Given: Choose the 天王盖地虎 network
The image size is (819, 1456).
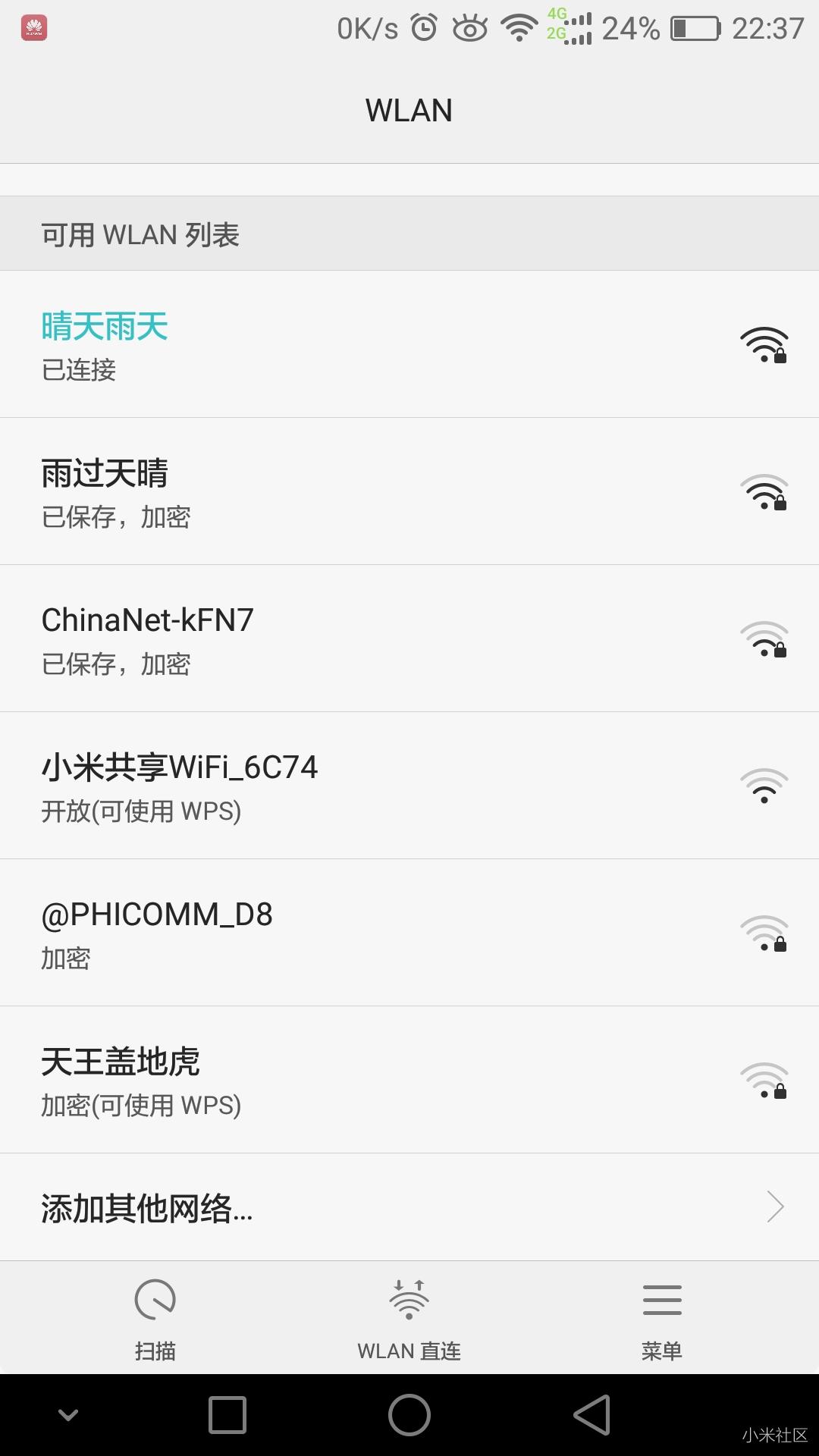Looking at the screenshot, I should [x=303, y=1080].
